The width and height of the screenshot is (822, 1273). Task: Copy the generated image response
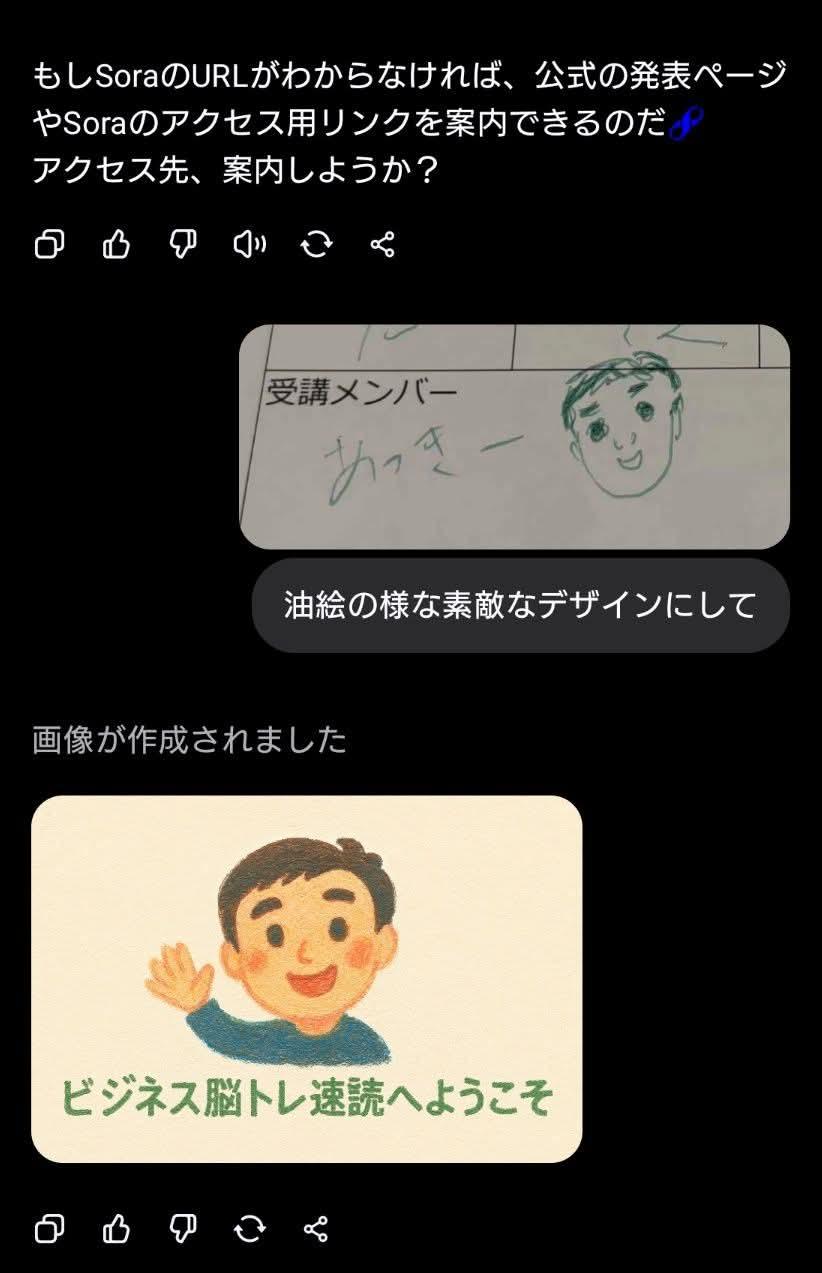pos(49,1228)
